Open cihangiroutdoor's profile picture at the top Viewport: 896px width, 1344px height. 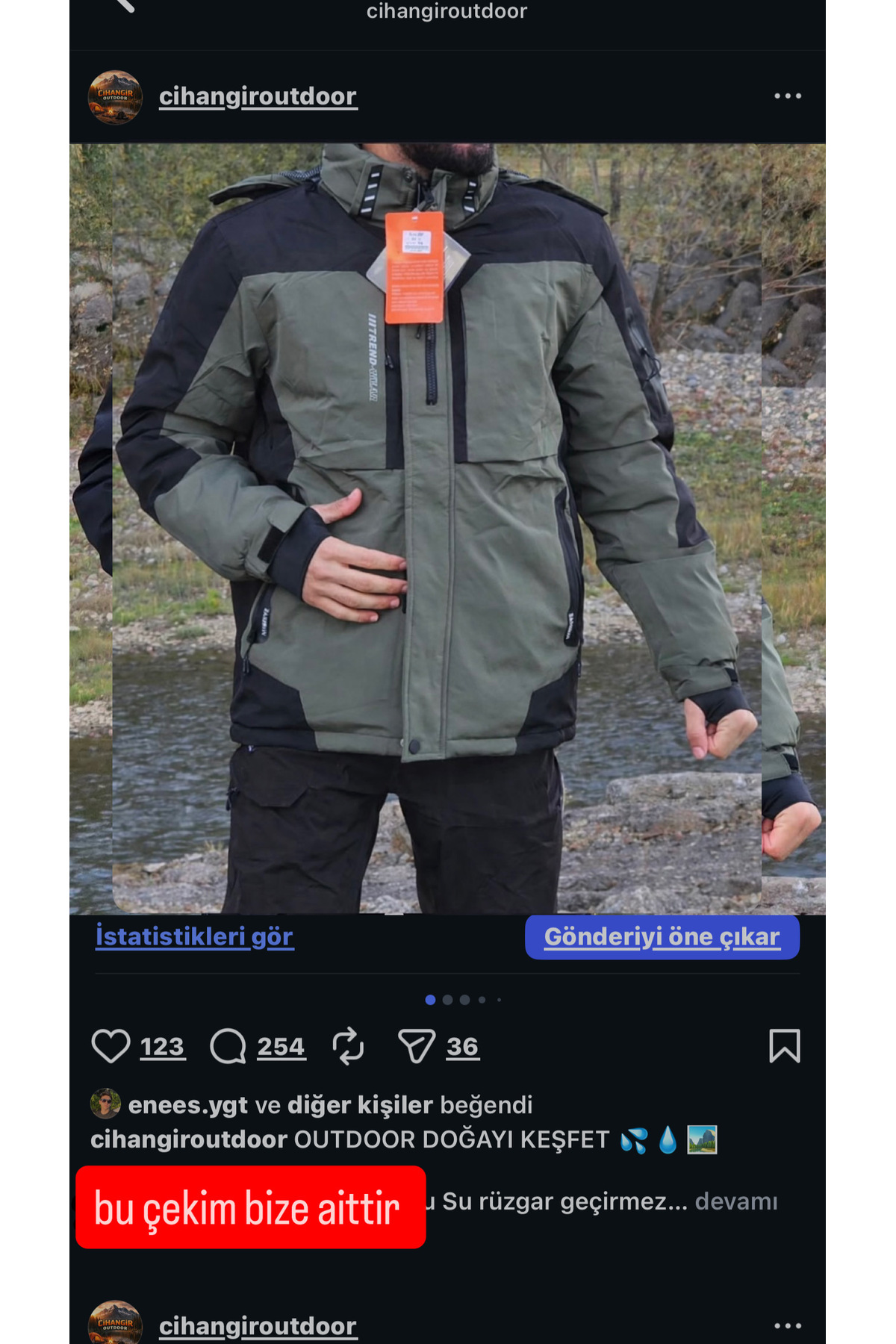click(116, 96)
